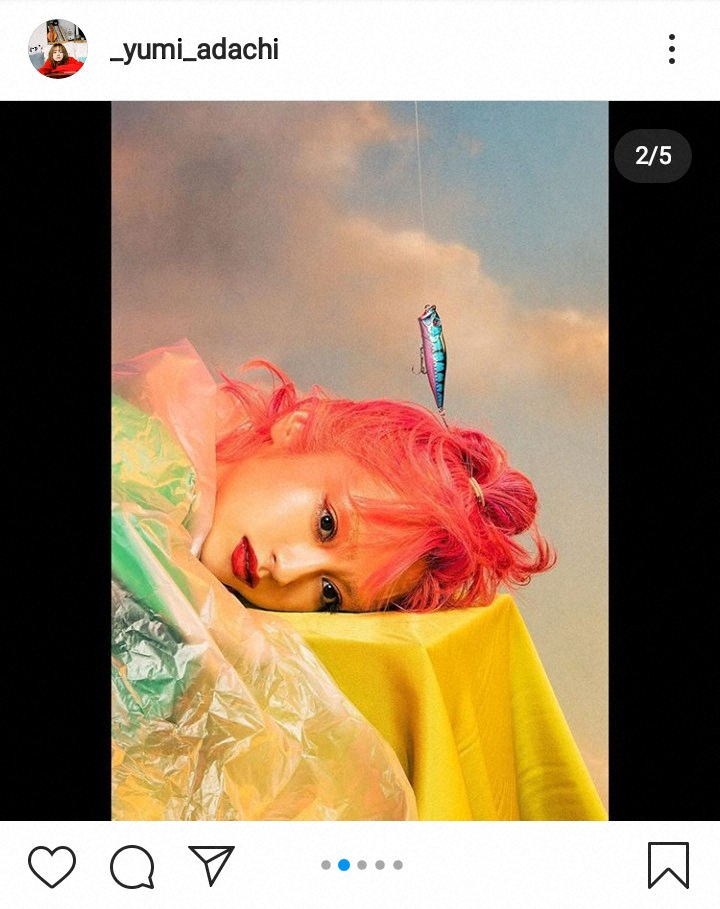The height and width of the screenshot is (909, 720).
Task: Save this post with the bookmark icon
Action: click(x=668, y=865)
